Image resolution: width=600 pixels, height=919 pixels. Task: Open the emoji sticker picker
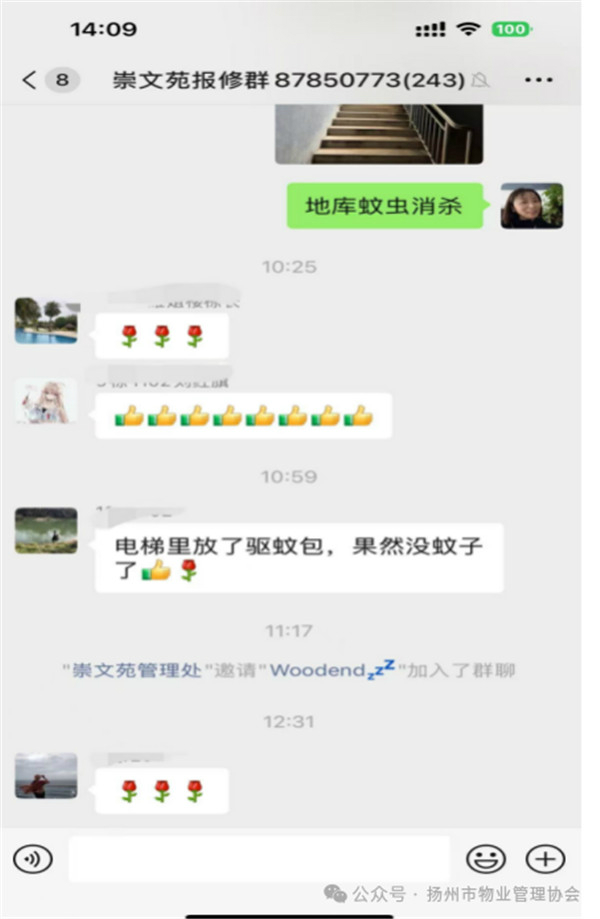[x=486, y=858]
